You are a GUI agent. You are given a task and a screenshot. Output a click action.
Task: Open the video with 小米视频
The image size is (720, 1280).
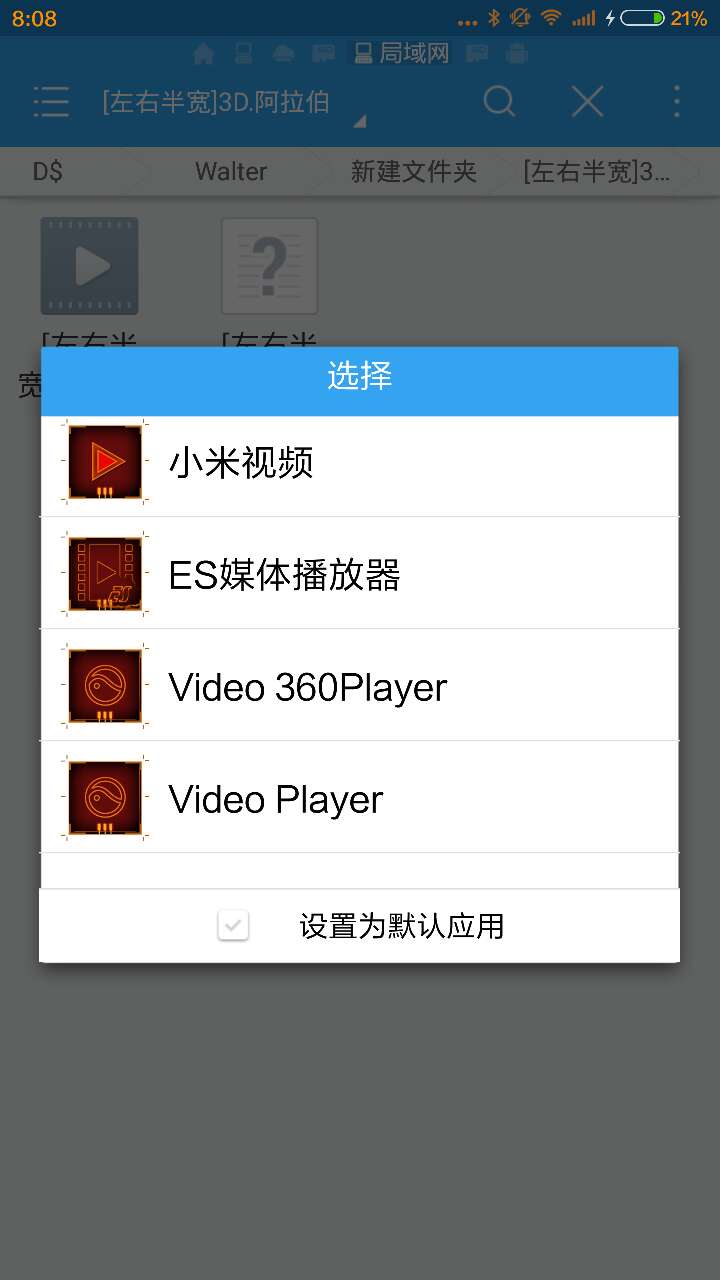[358, 463]
